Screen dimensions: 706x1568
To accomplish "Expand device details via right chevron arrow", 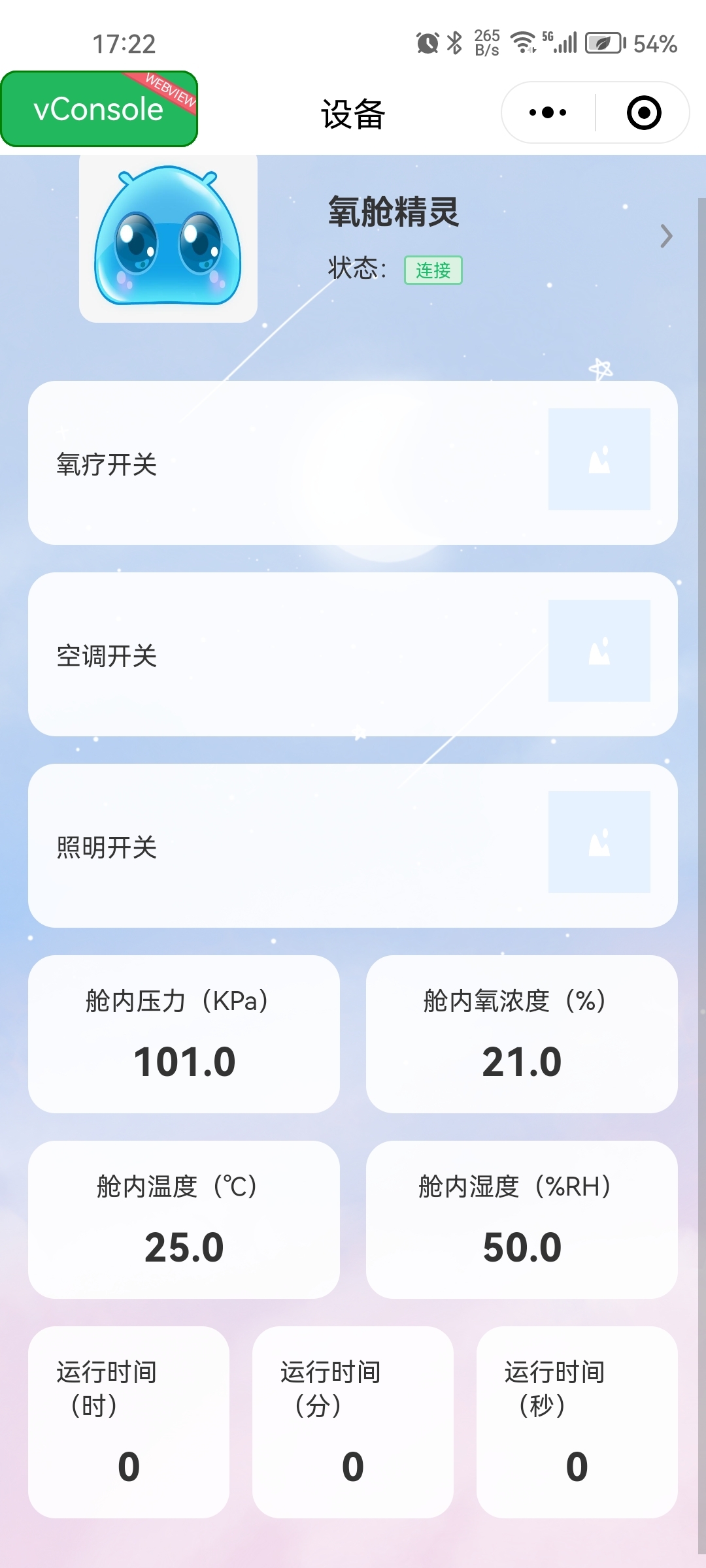I will pyautogui.click(x=665, y=237).
